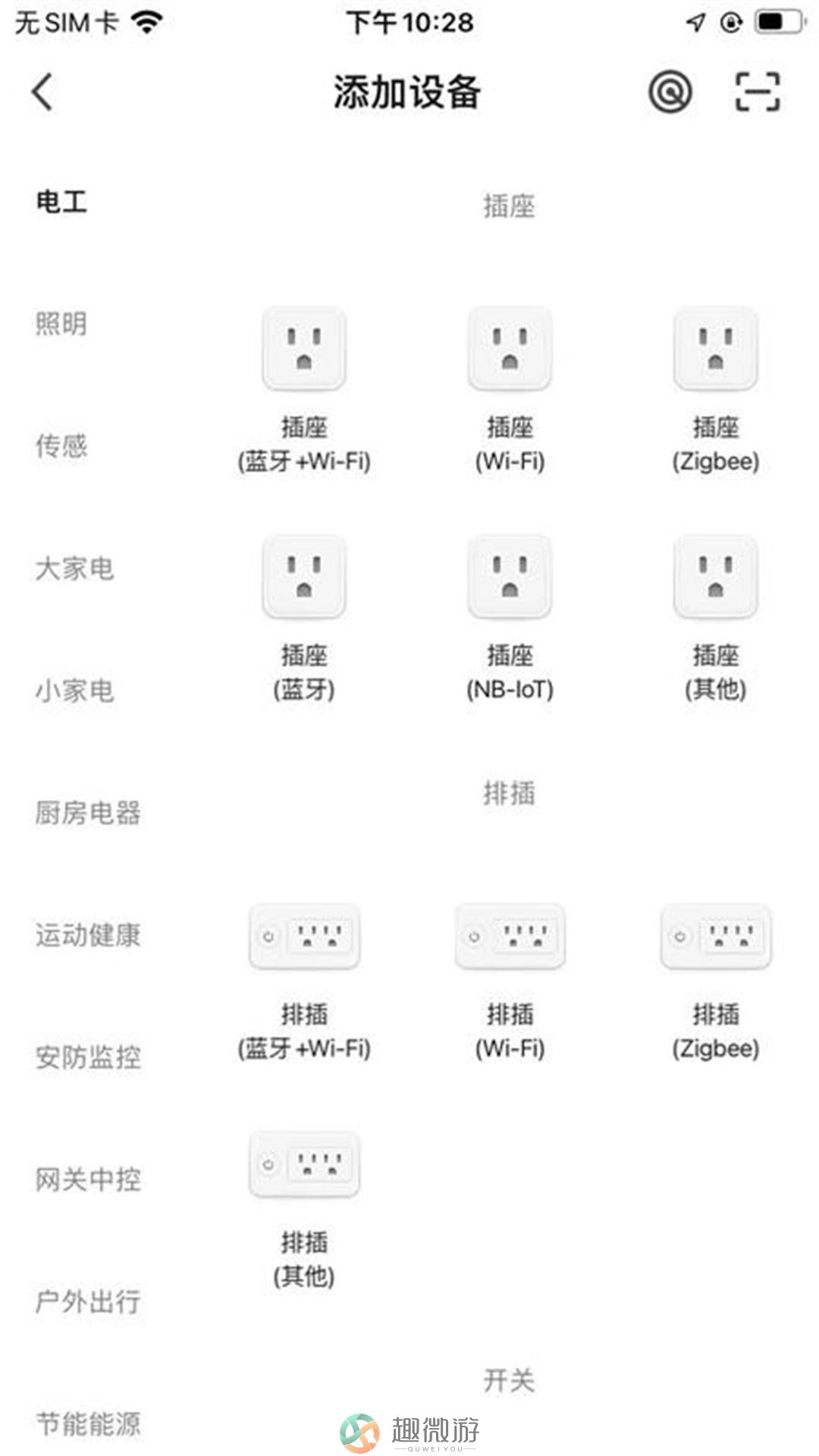Choose the 网关中控 category
This screenshot has height=1456, width=819.
(88, 1179)
